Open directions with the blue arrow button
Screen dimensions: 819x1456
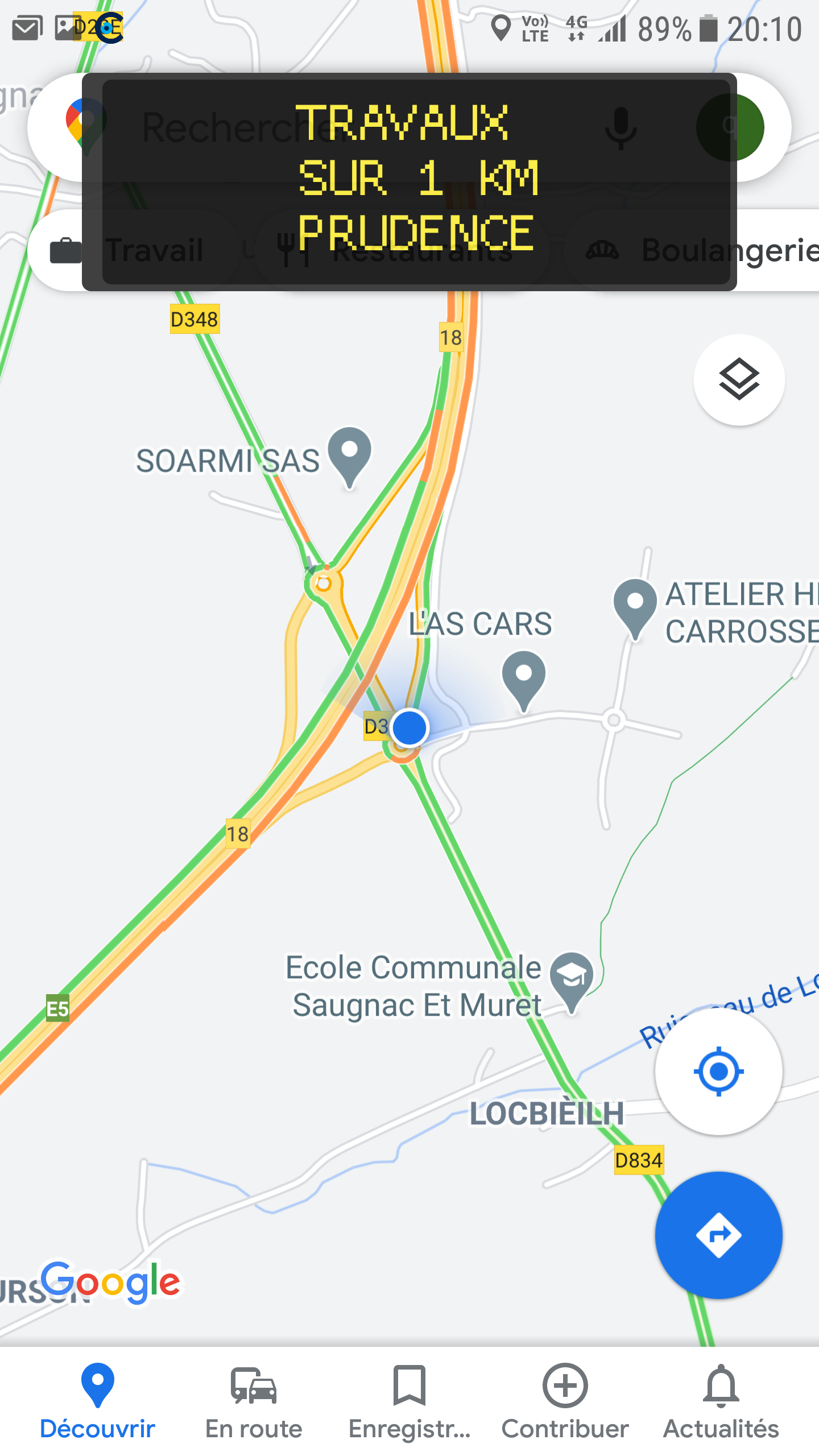[x=718, y=1235]
